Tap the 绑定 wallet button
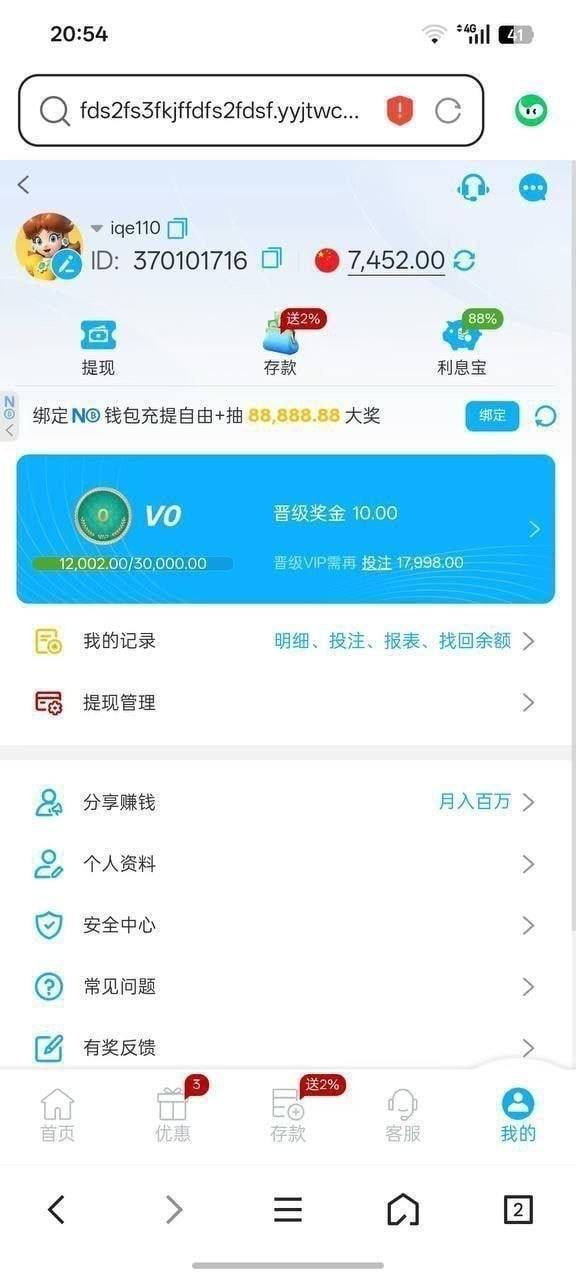Screen dimensions: 576x1280 pyautogui.click(x=492, y=416)
